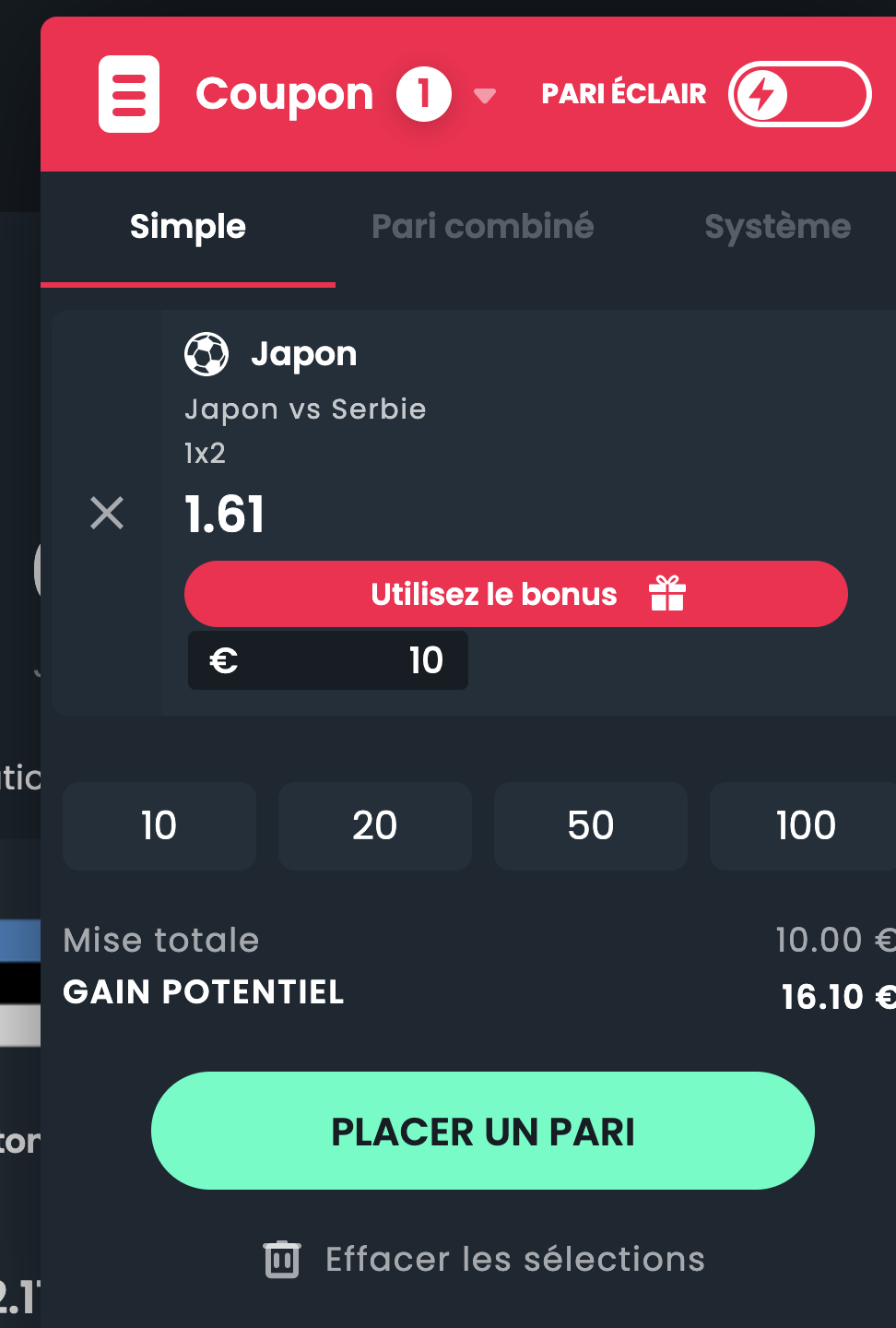Edit the euro stake amount field
The width and height of the screenshot is (896, 1328).
328,660
